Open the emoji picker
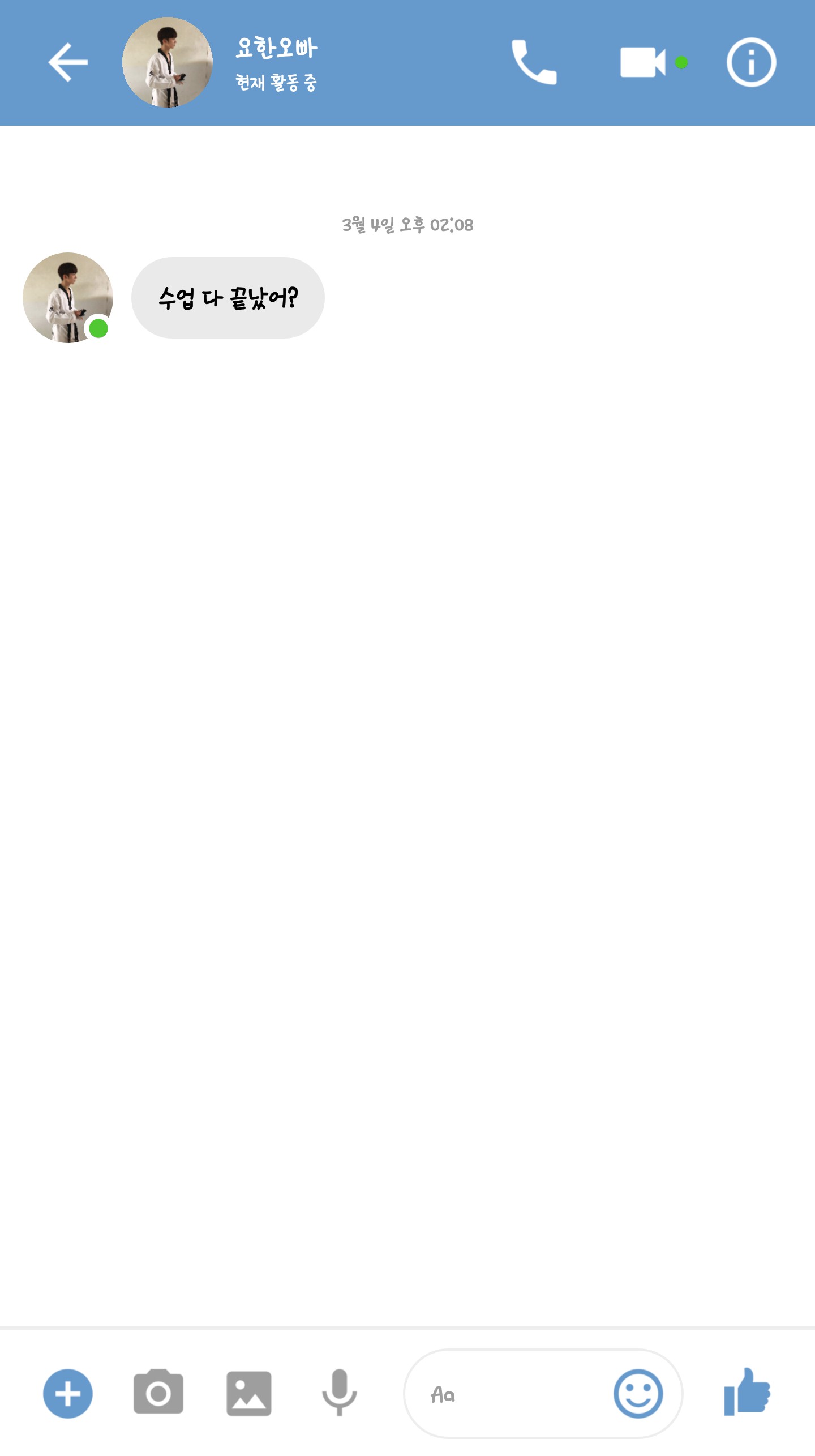Viewport: 815px width, 1456px height. coord(638,1393)
